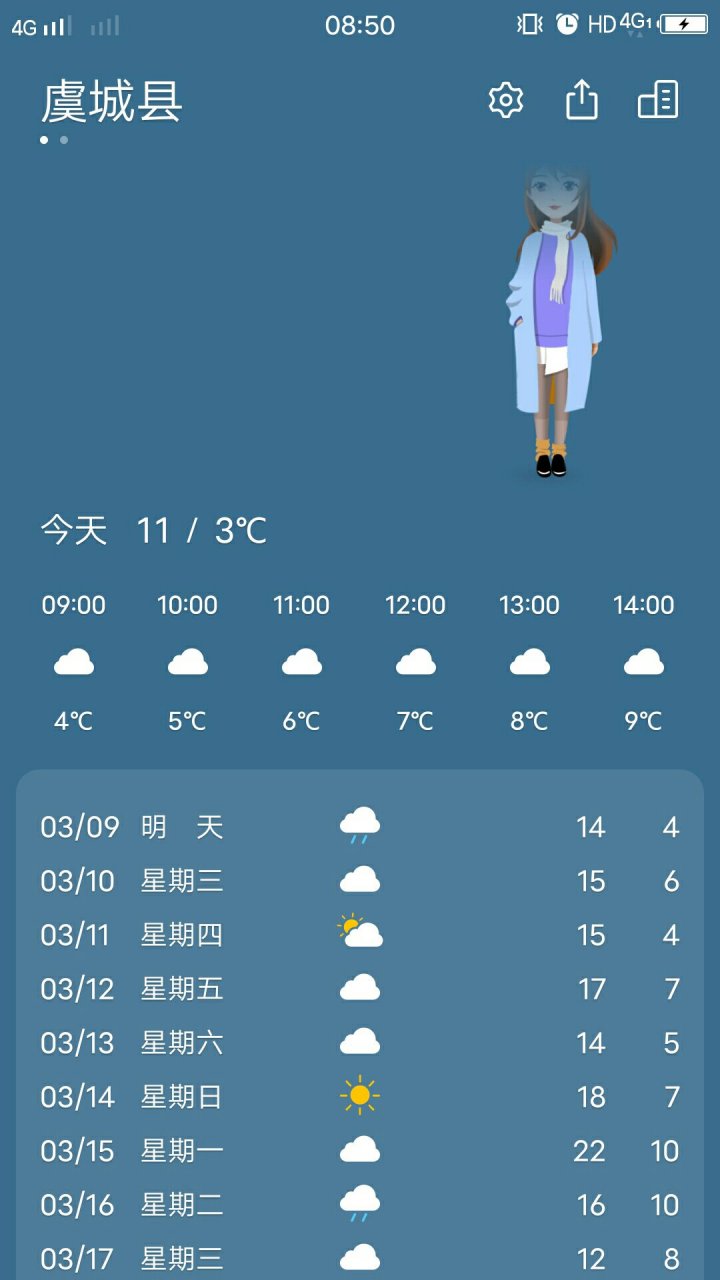This screenshot has height=1280, width=720.
Task: Click the rain icon on tomorrow's 03/09 row
Action: (x=360, y=825)
